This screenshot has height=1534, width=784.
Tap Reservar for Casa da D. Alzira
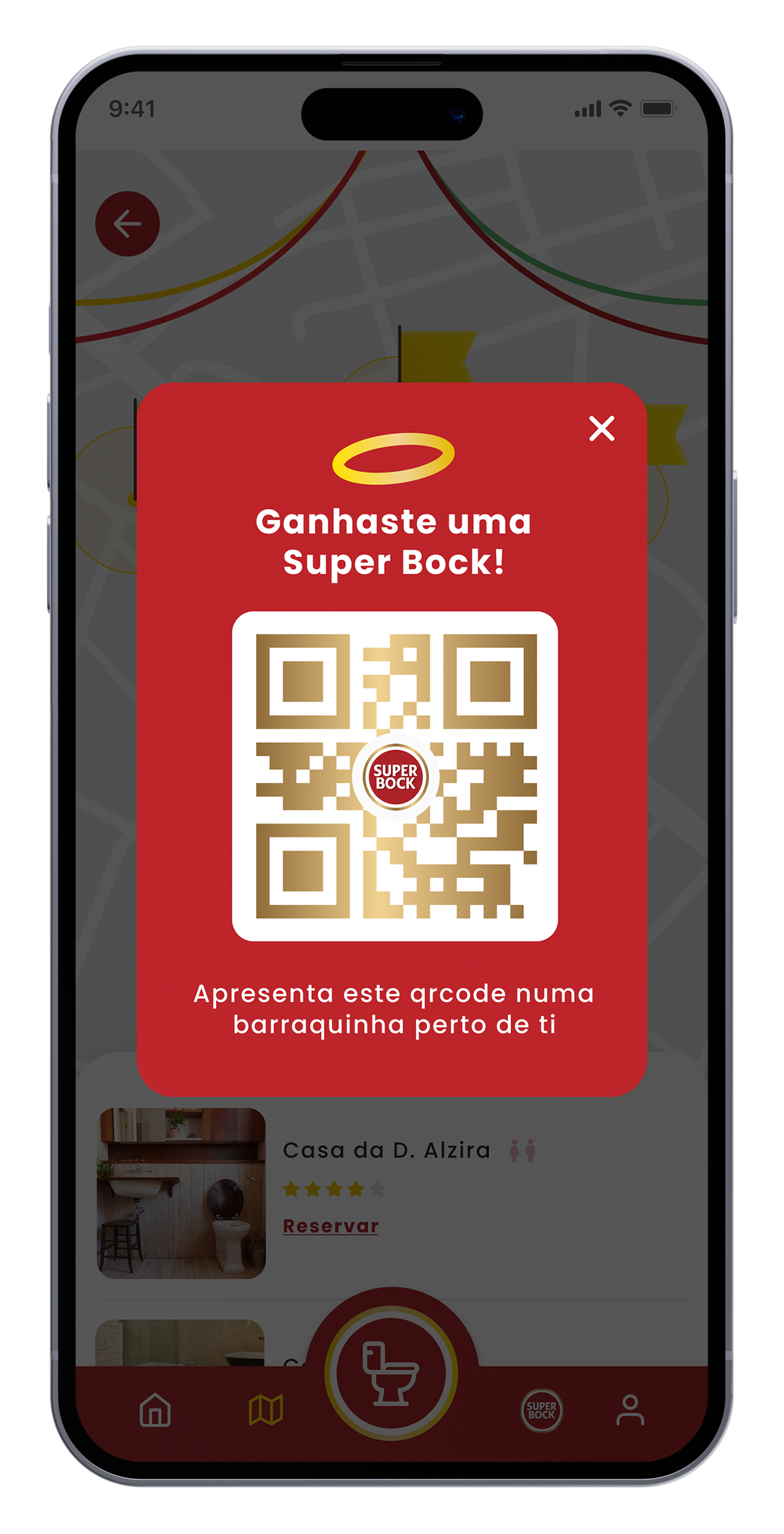[x=330, y=1226]
